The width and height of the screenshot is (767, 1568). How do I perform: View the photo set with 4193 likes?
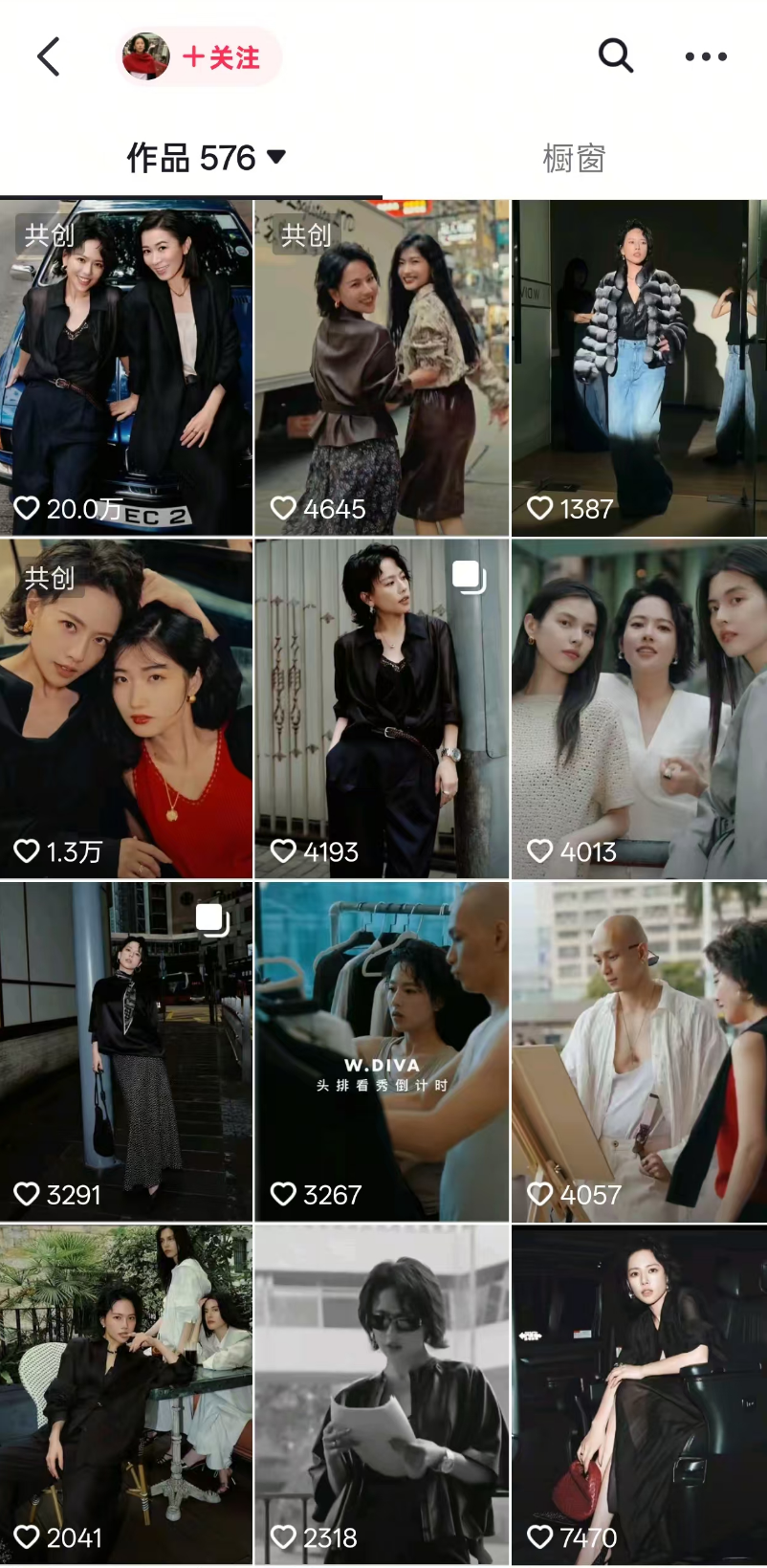point(382,709)
